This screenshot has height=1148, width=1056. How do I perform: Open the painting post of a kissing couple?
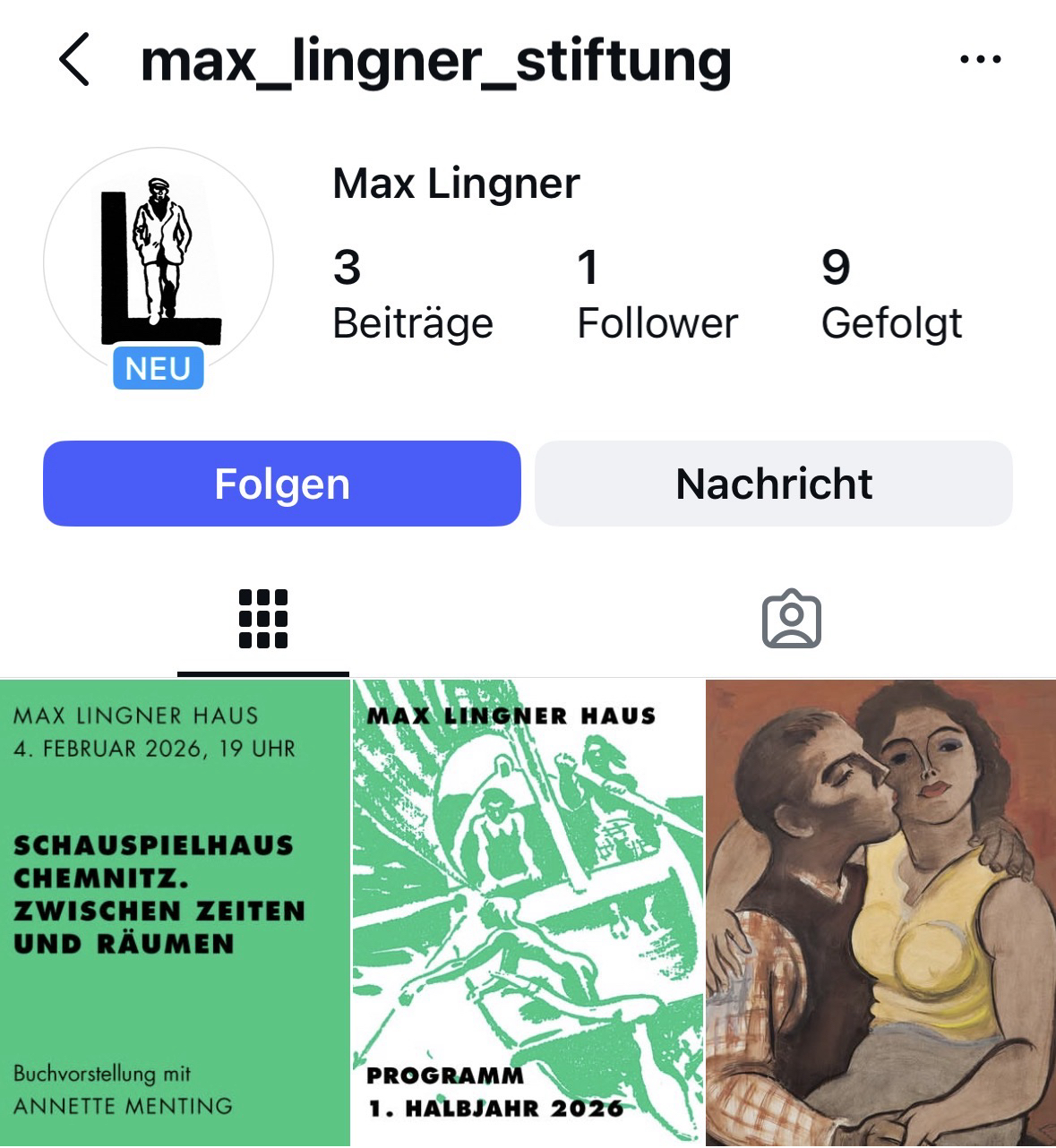[881, 912]
